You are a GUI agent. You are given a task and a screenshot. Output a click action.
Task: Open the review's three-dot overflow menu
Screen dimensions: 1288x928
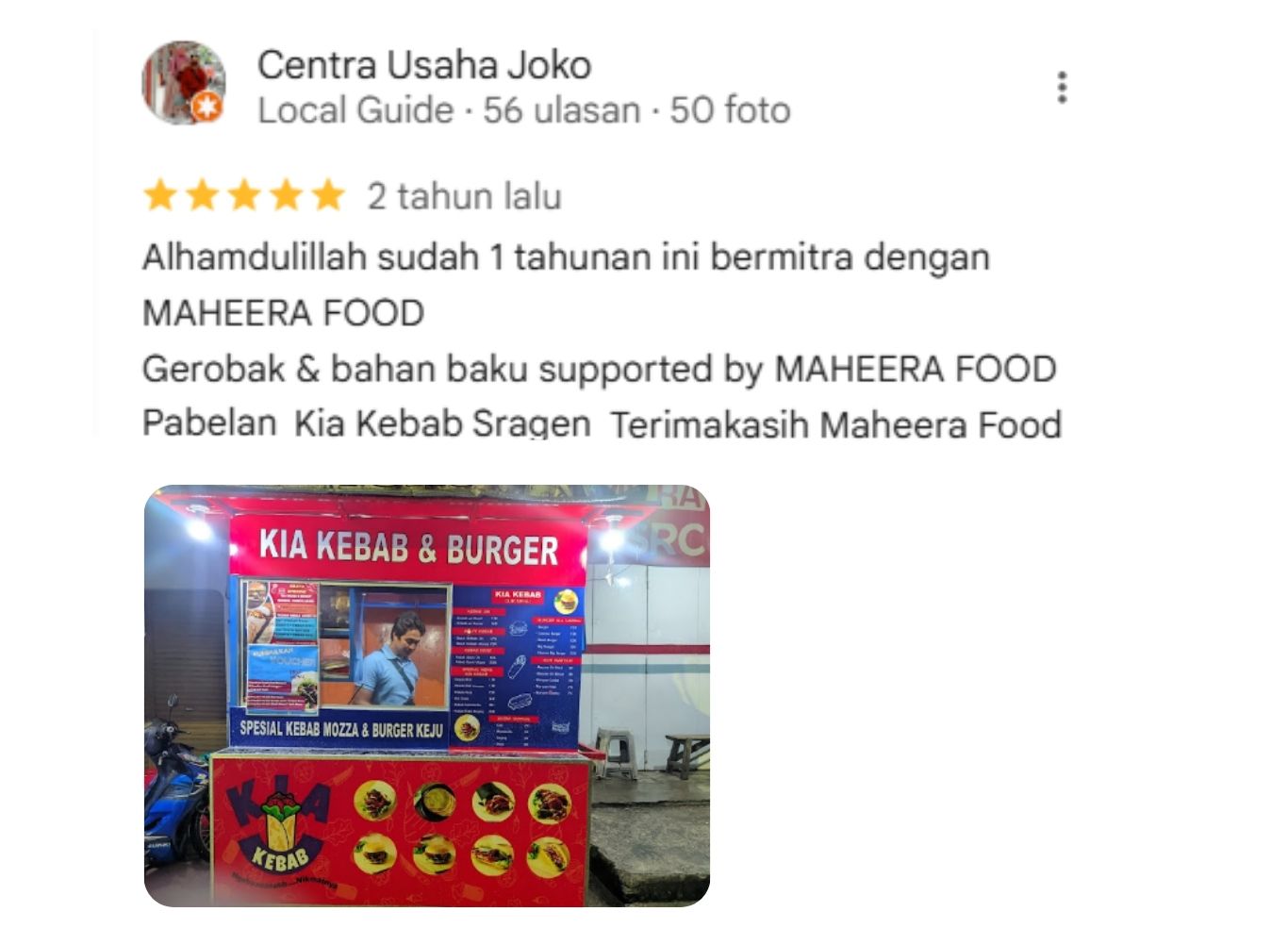[1062, 88]
